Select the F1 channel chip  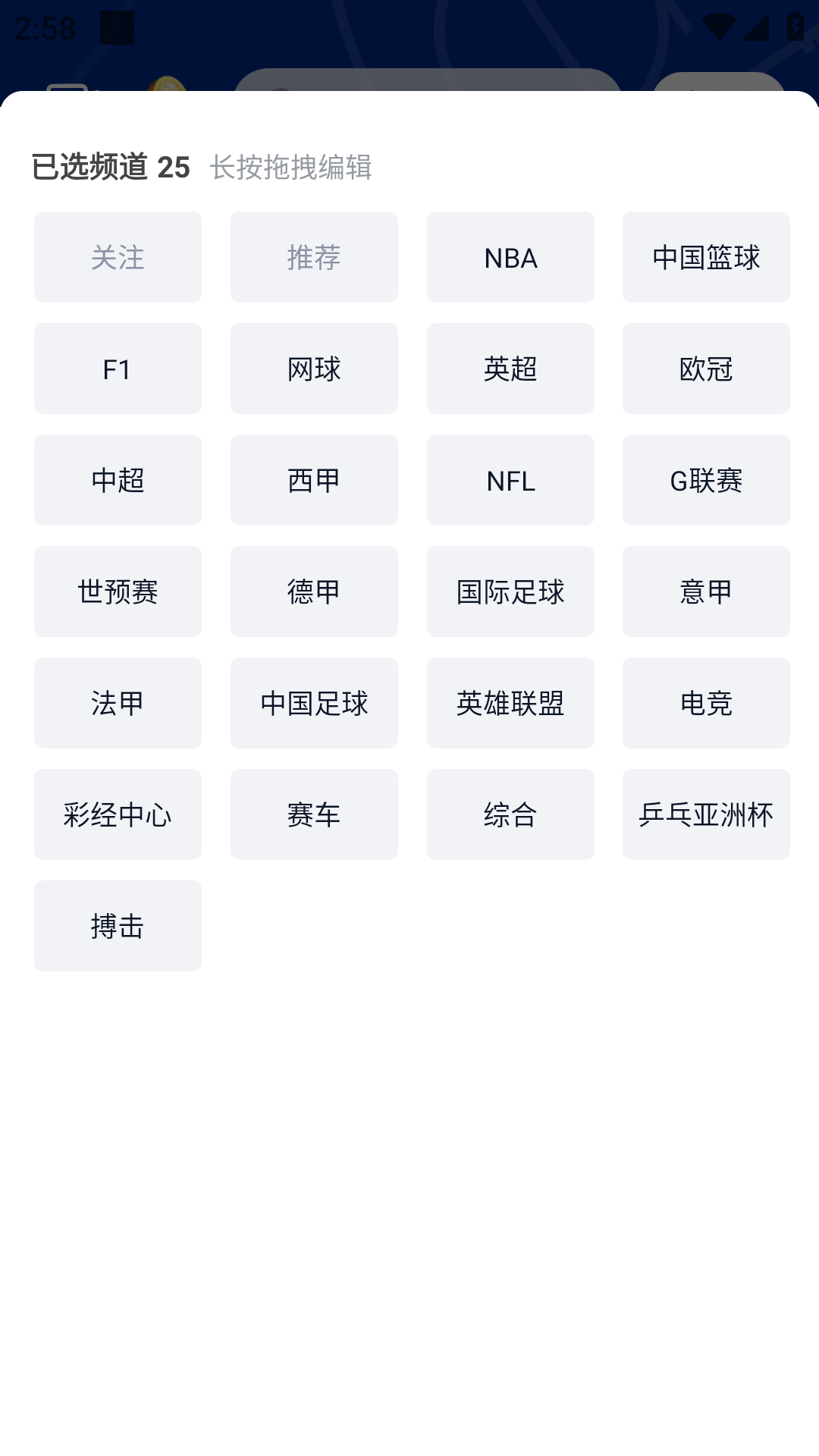click(x=117, y=369)
